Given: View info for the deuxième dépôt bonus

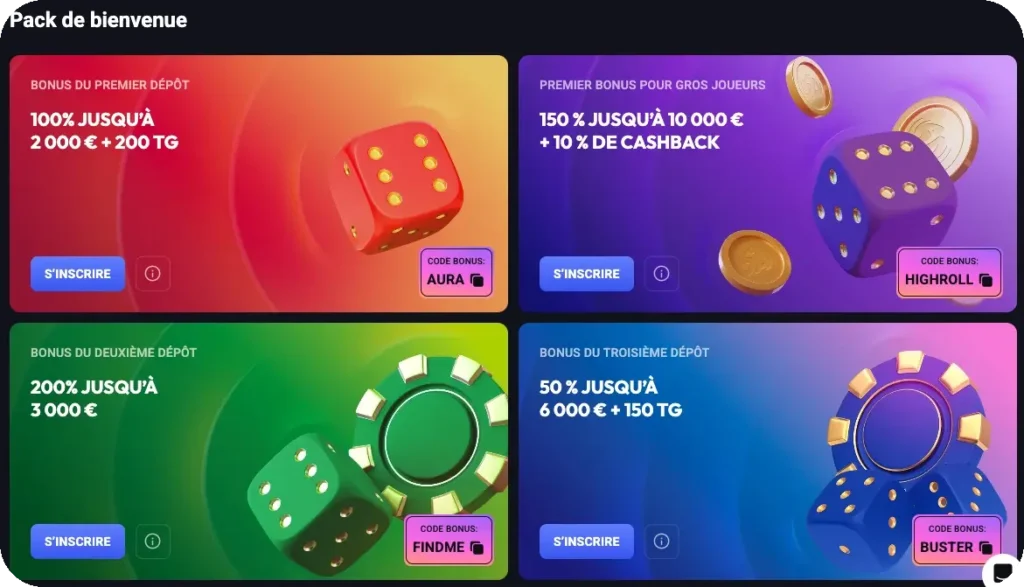Looking at the screenshot, I should pos(152,541).
